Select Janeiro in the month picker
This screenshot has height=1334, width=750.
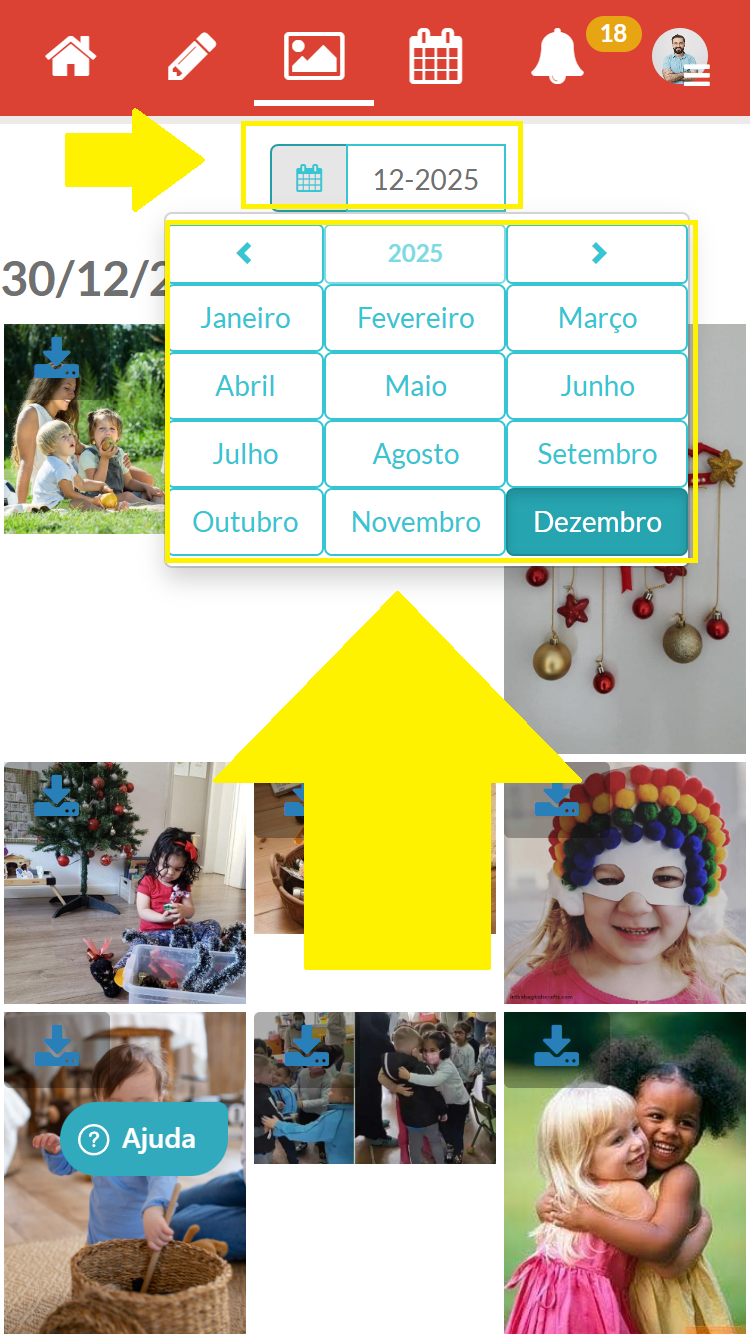[245, 318]
